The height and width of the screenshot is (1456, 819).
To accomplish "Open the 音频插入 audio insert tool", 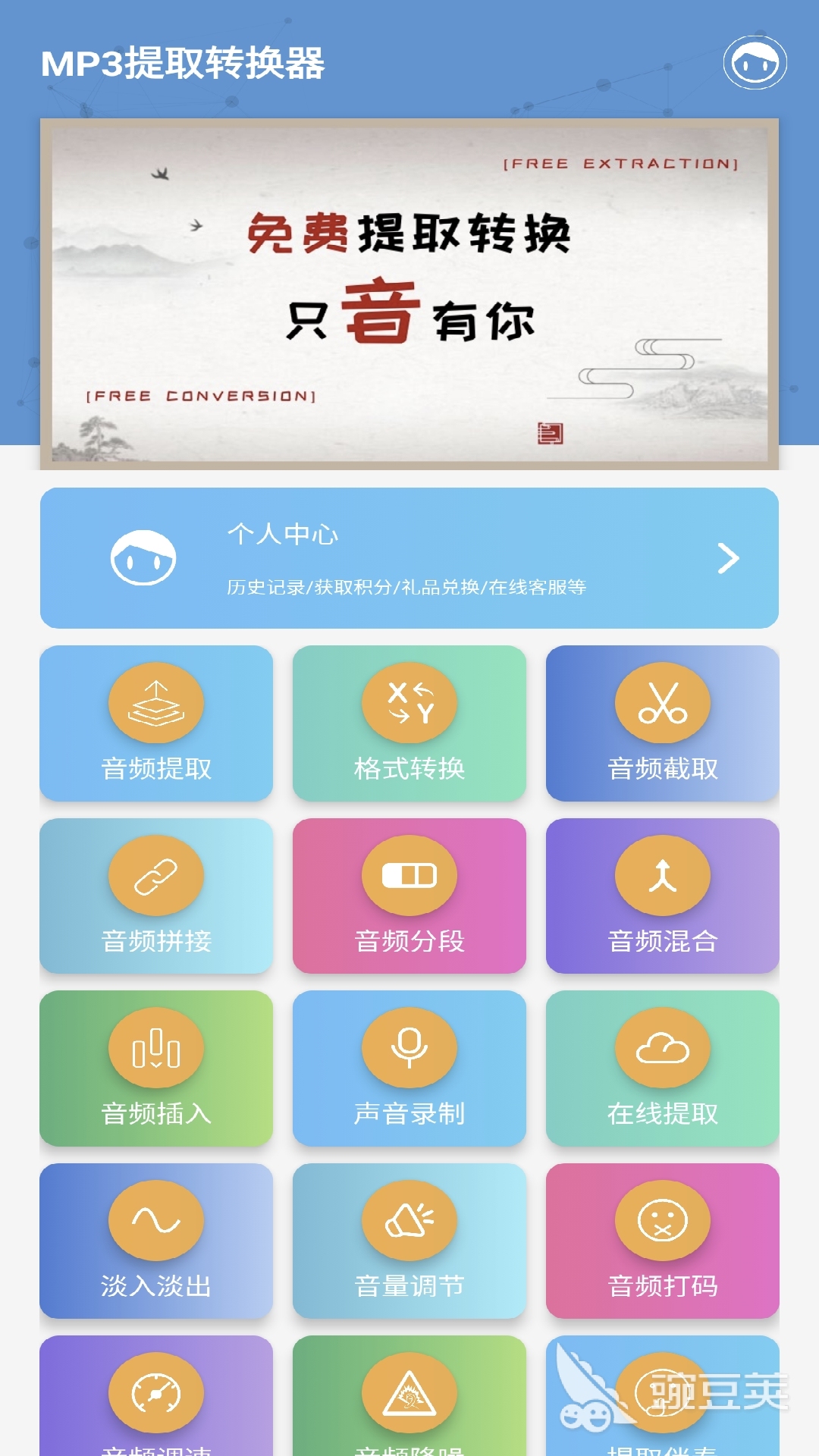I will (157, 1069).
